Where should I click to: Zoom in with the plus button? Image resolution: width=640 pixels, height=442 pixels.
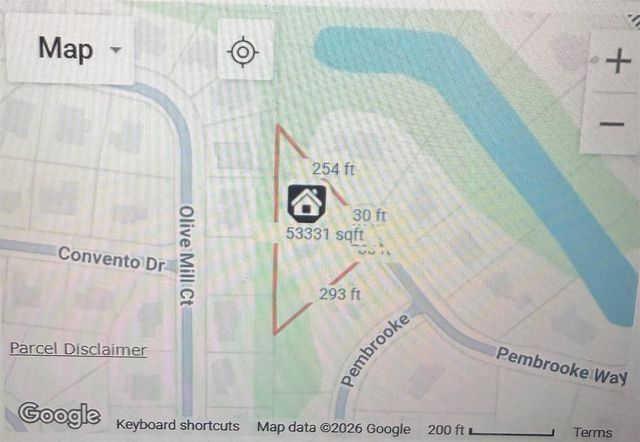click(x=616, y=62)
